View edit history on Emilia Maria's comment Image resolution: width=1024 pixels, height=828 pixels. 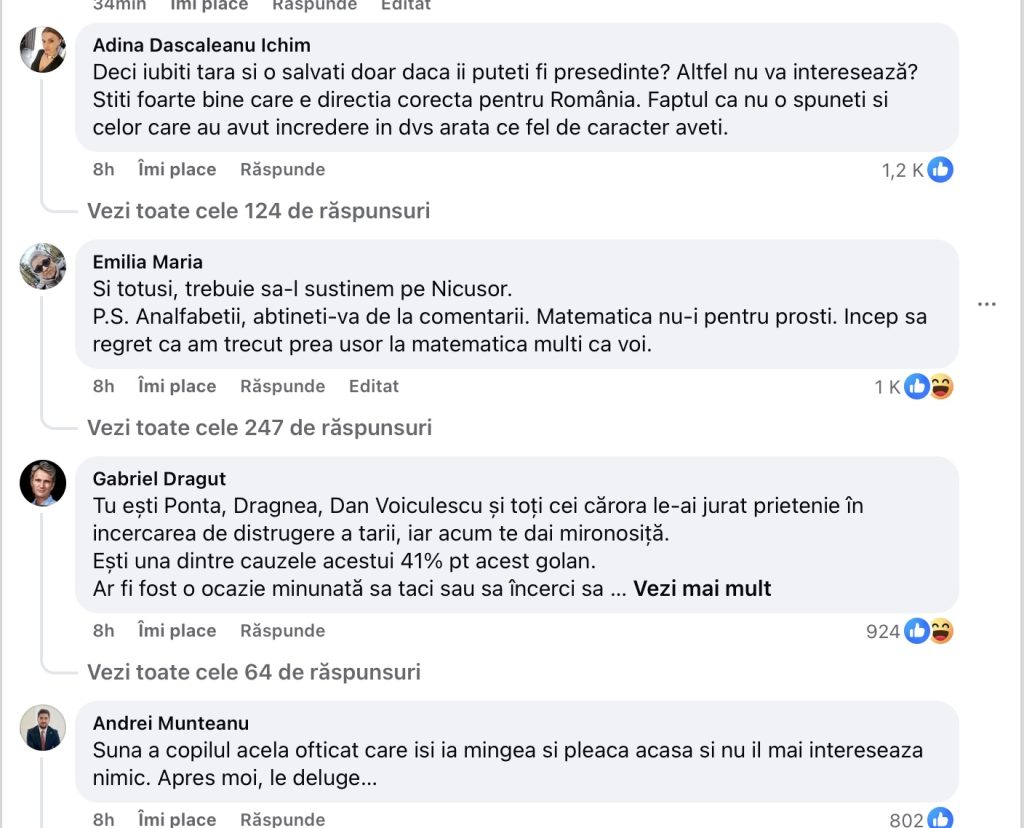pos(373,386)
